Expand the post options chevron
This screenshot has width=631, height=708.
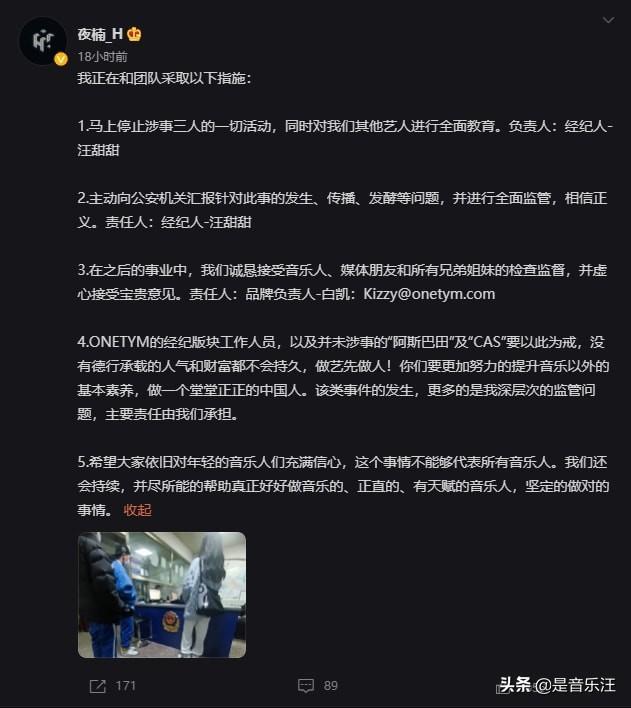608,20
